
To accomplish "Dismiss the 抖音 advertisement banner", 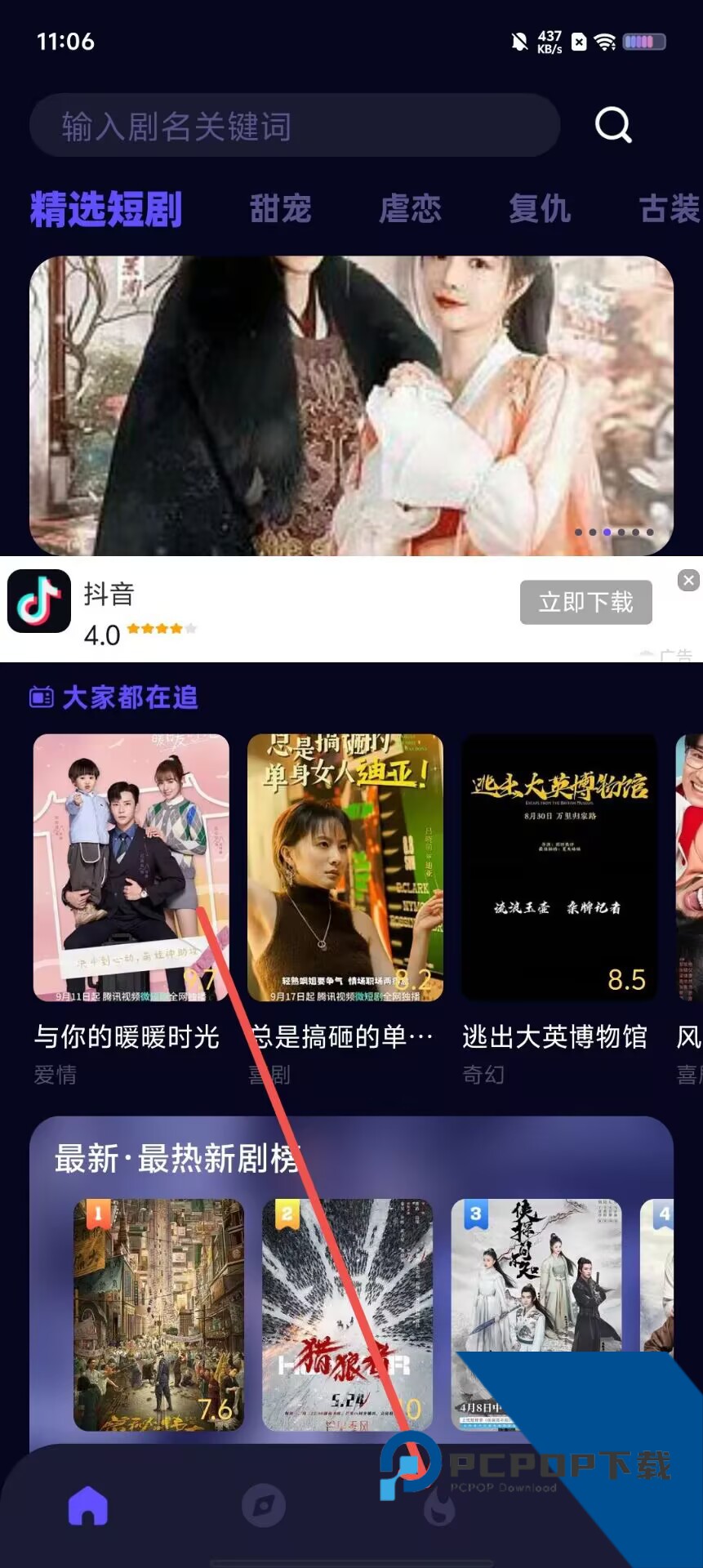I will (x=688, y=580).
